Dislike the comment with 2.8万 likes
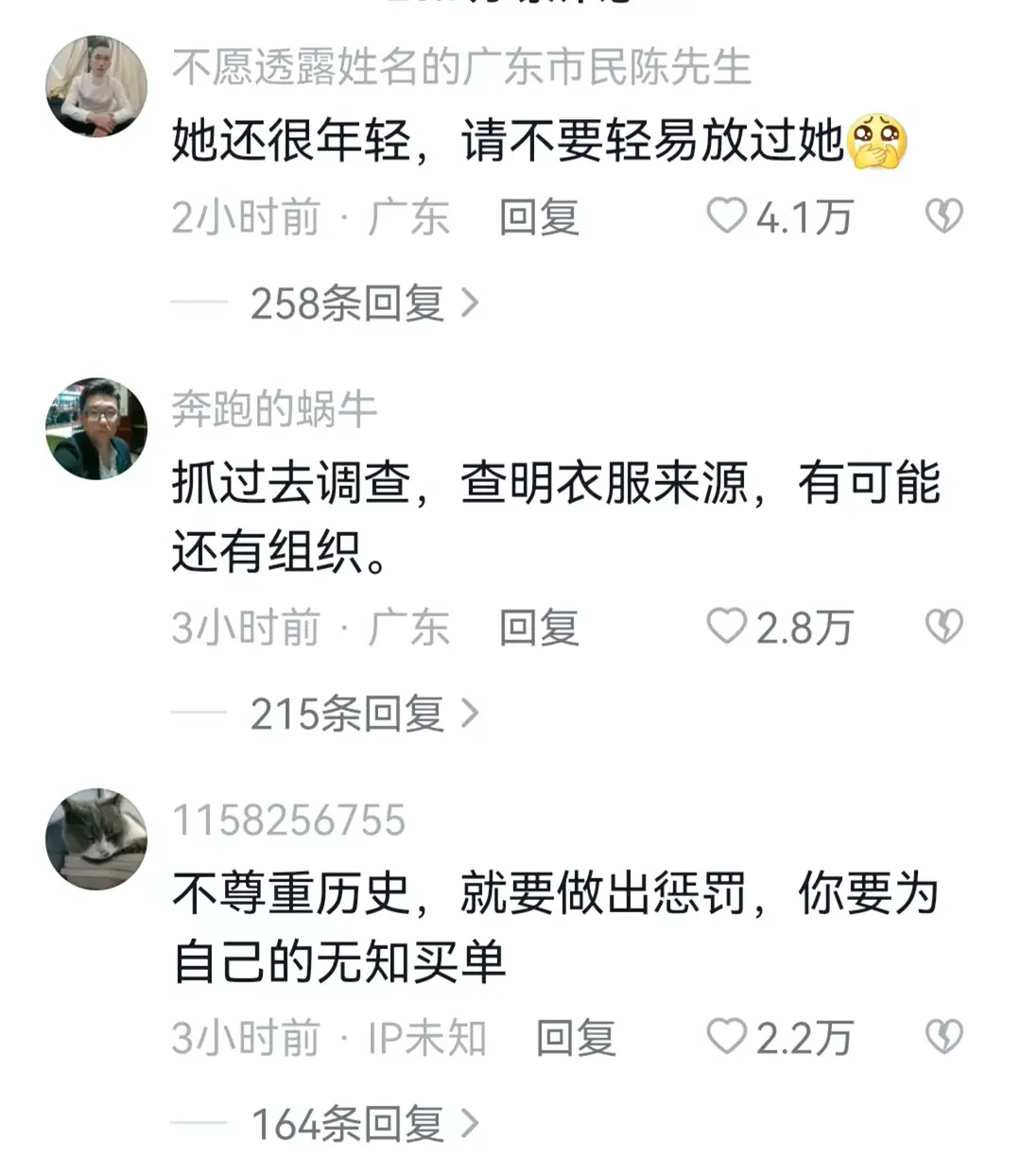The width and height of the screenshot is (1021, 1176). pyautogui.click(x=943, y=627)
